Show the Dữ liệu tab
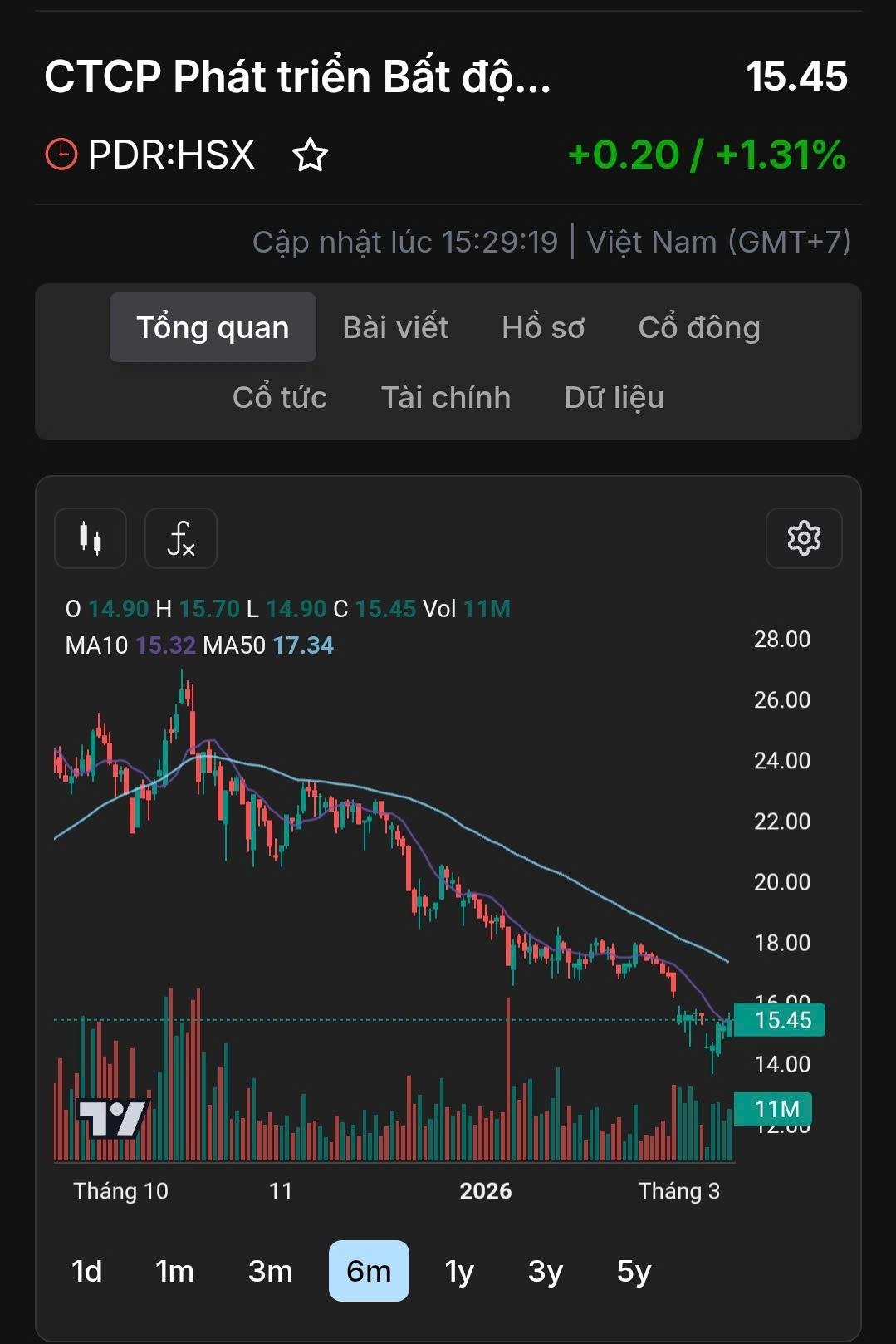 pos(614,398)
